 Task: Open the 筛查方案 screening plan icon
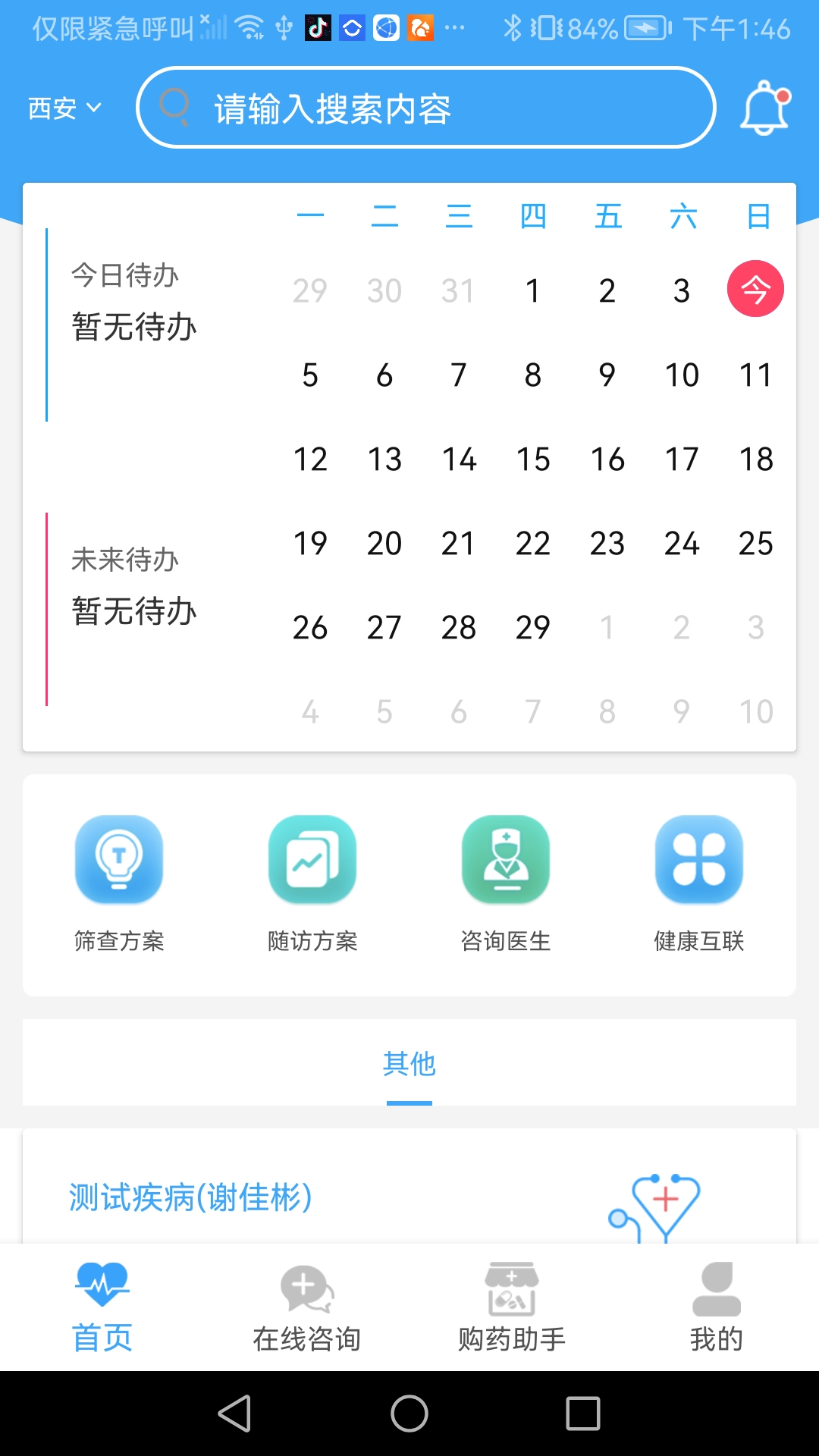tap(119, 861)
